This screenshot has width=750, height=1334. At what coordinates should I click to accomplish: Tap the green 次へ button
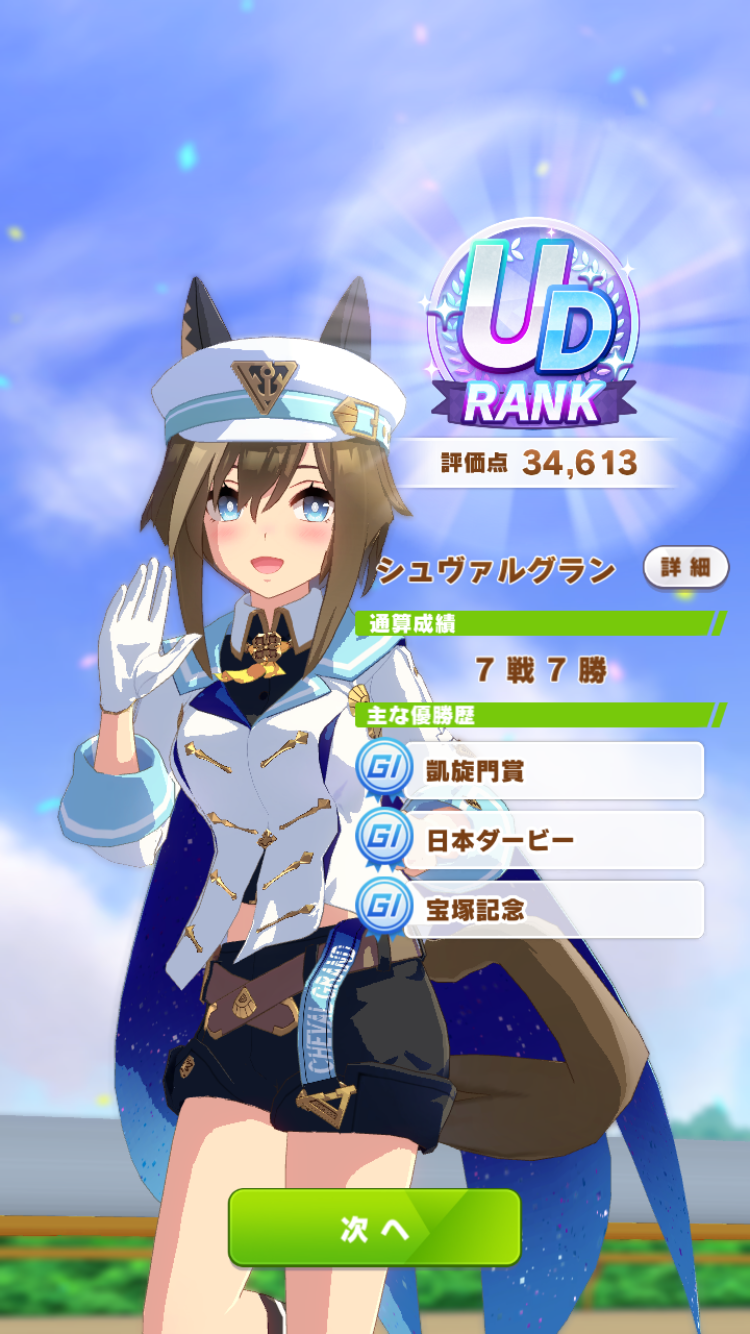pos(375,1228)
